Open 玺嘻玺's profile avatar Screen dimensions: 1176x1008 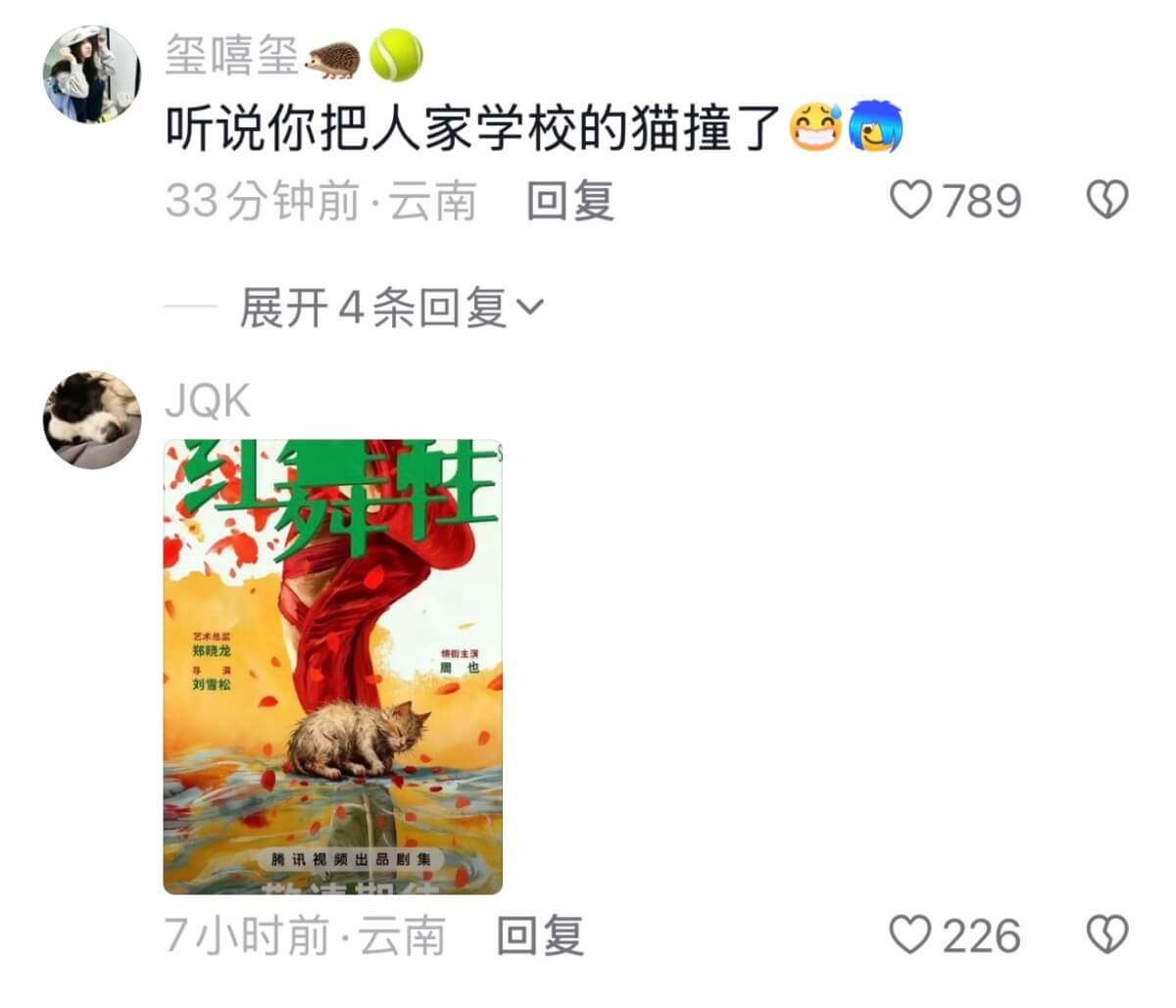pos(92,74)
